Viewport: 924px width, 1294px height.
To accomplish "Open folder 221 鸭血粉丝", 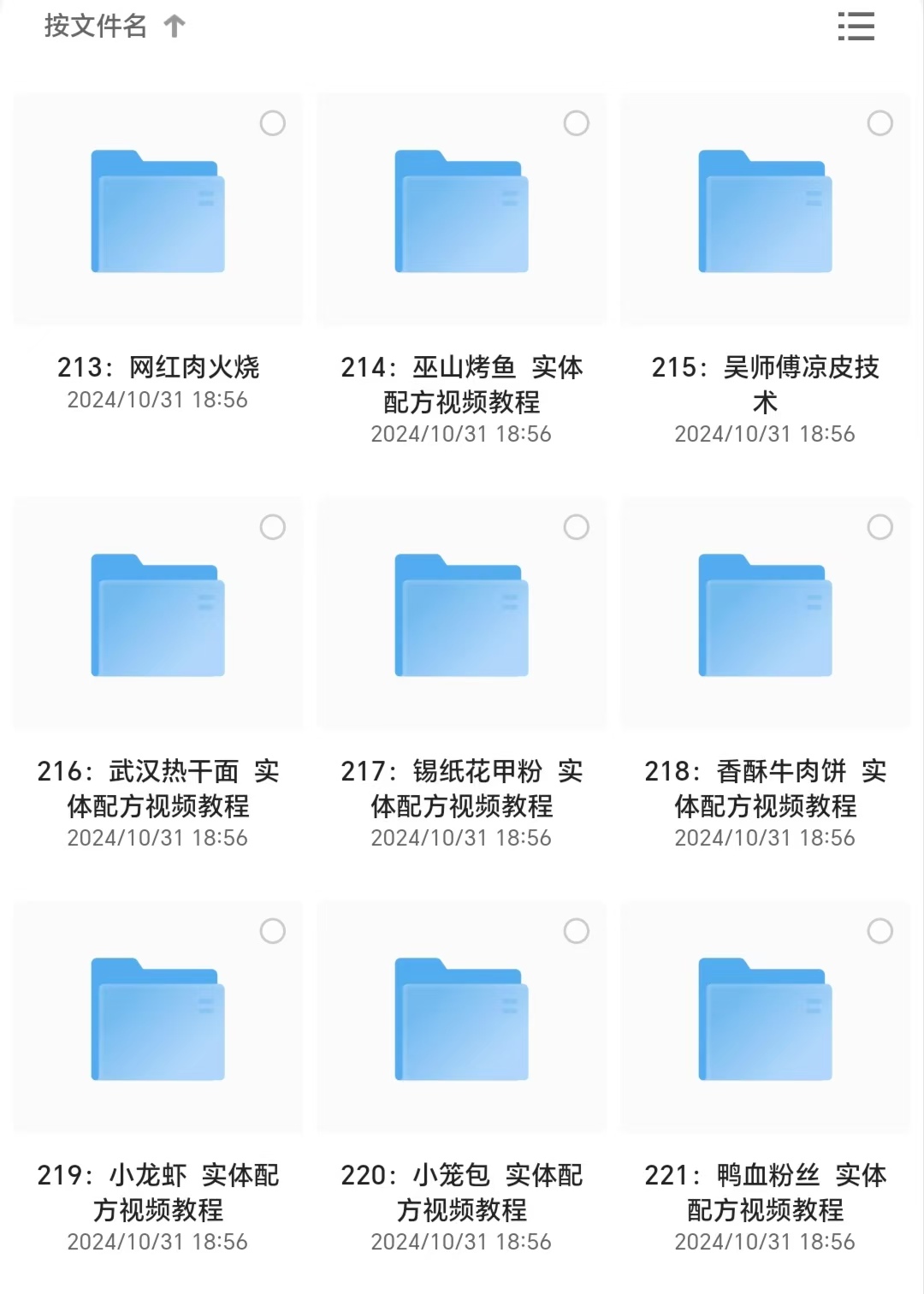I will (765, 1019).
